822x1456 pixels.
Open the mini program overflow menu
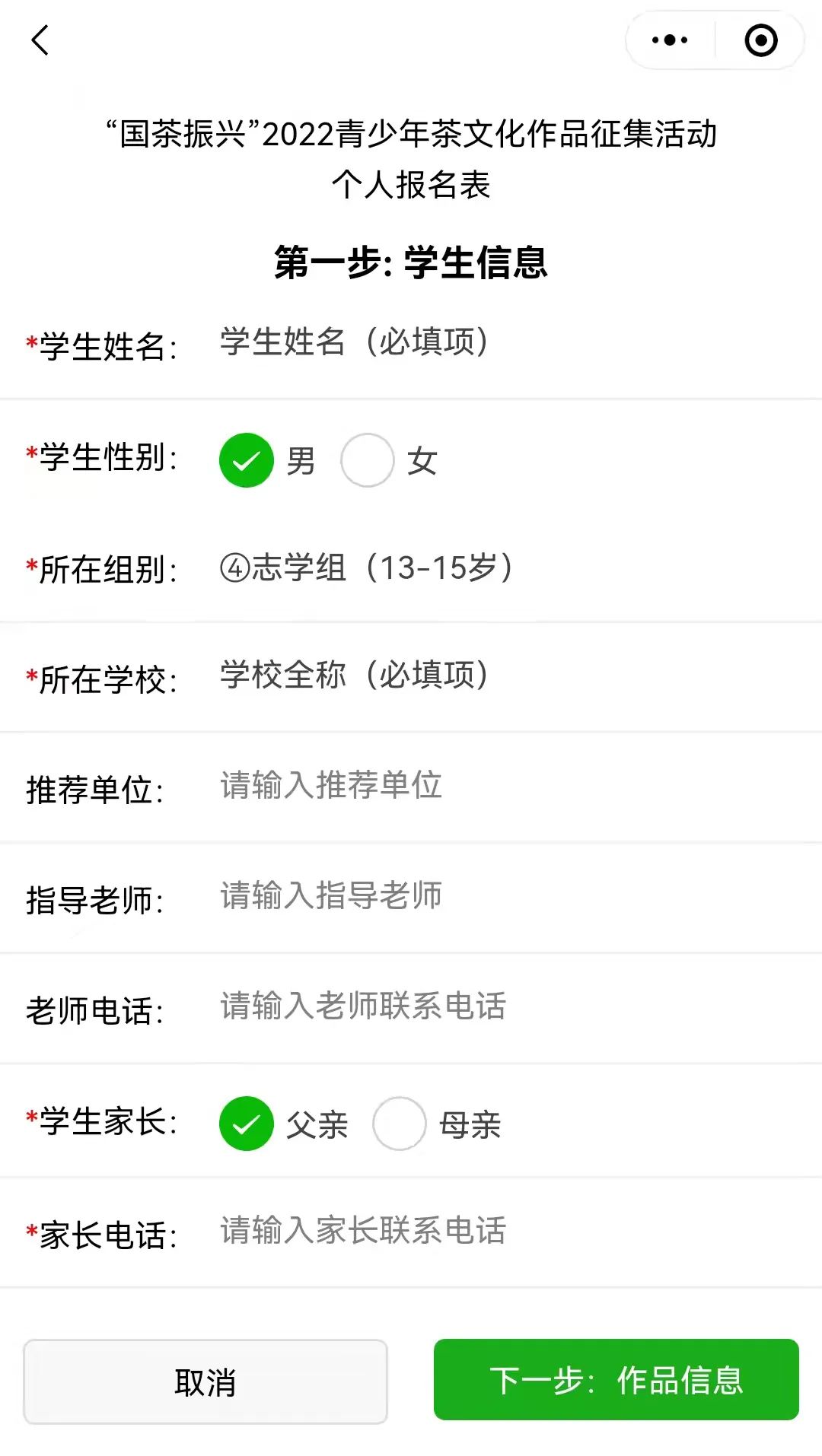coord(670,40)
